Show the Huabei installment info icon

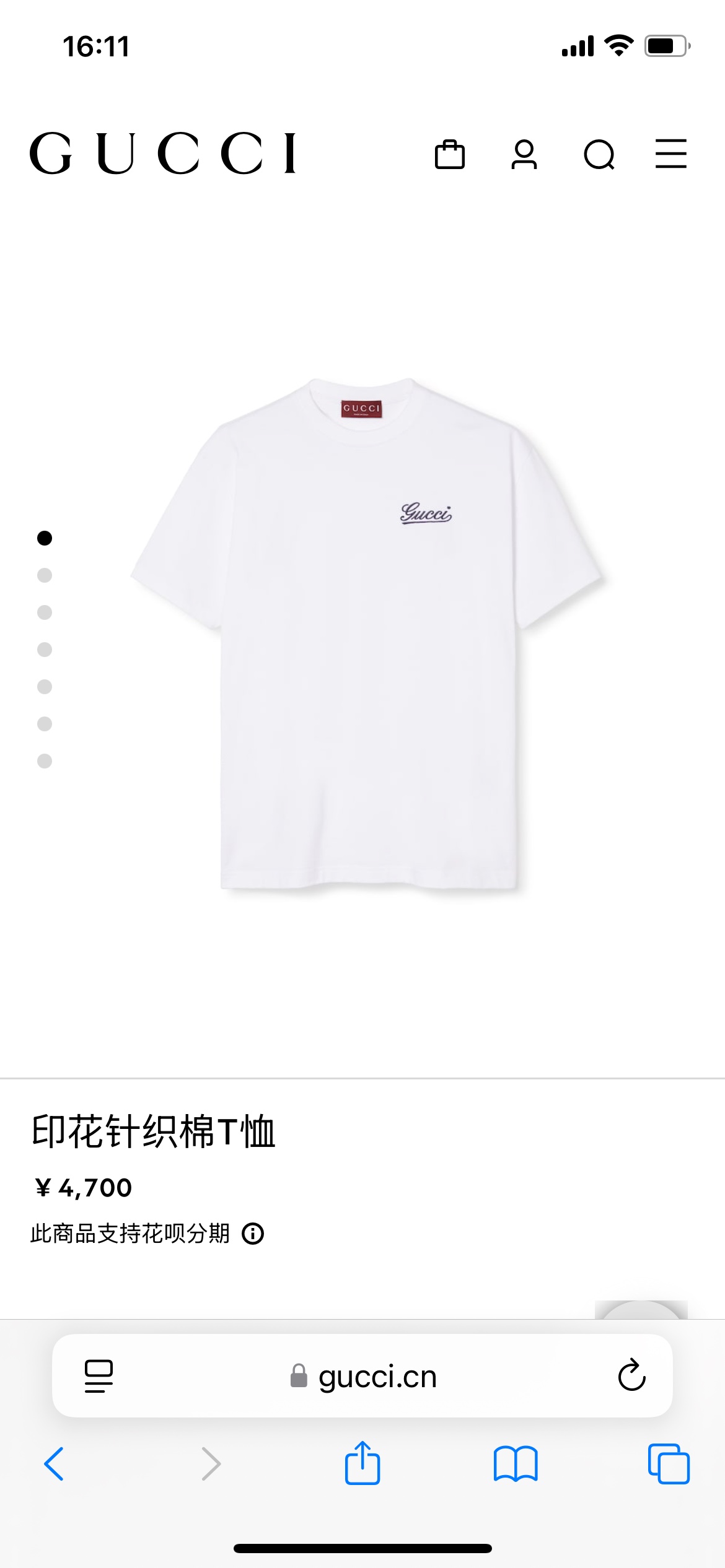point(253,1234)
